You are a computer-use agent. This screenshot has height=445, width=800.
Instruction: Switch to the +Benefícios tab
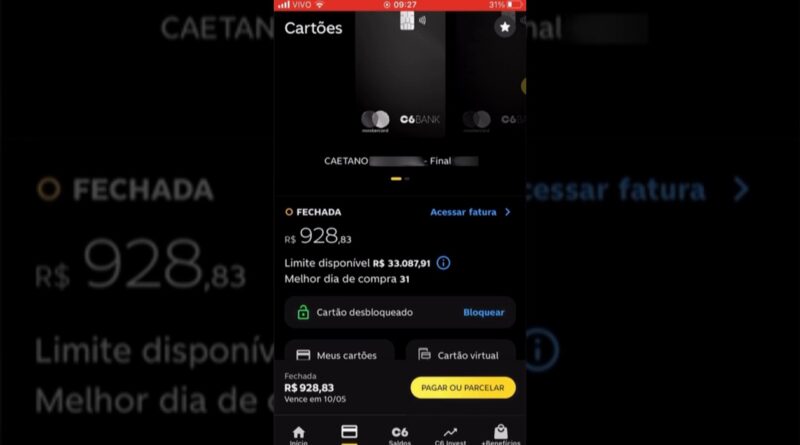pyautogui.click(x=500, y=434)
